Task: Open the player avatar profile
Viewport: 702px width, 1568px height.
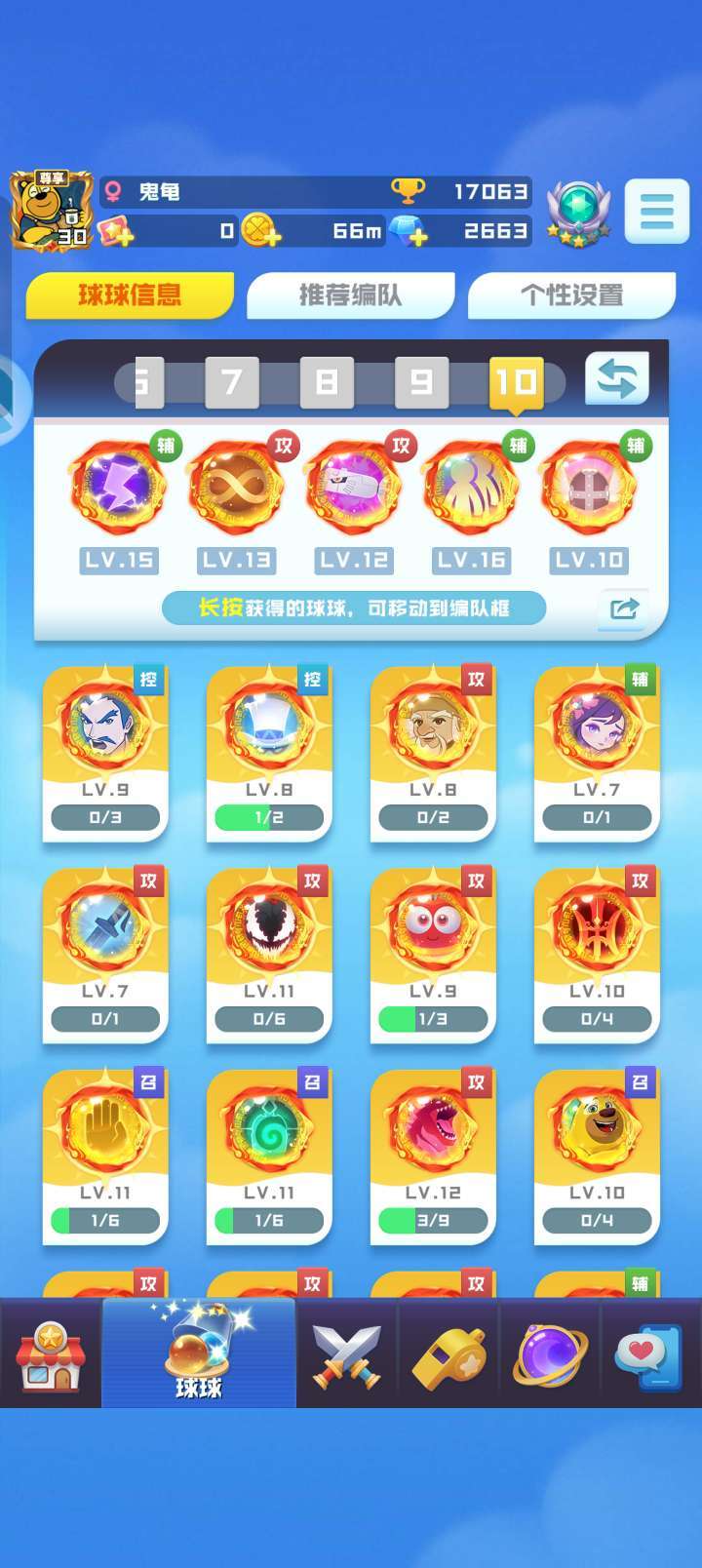Action: click(x=51, y=211)
